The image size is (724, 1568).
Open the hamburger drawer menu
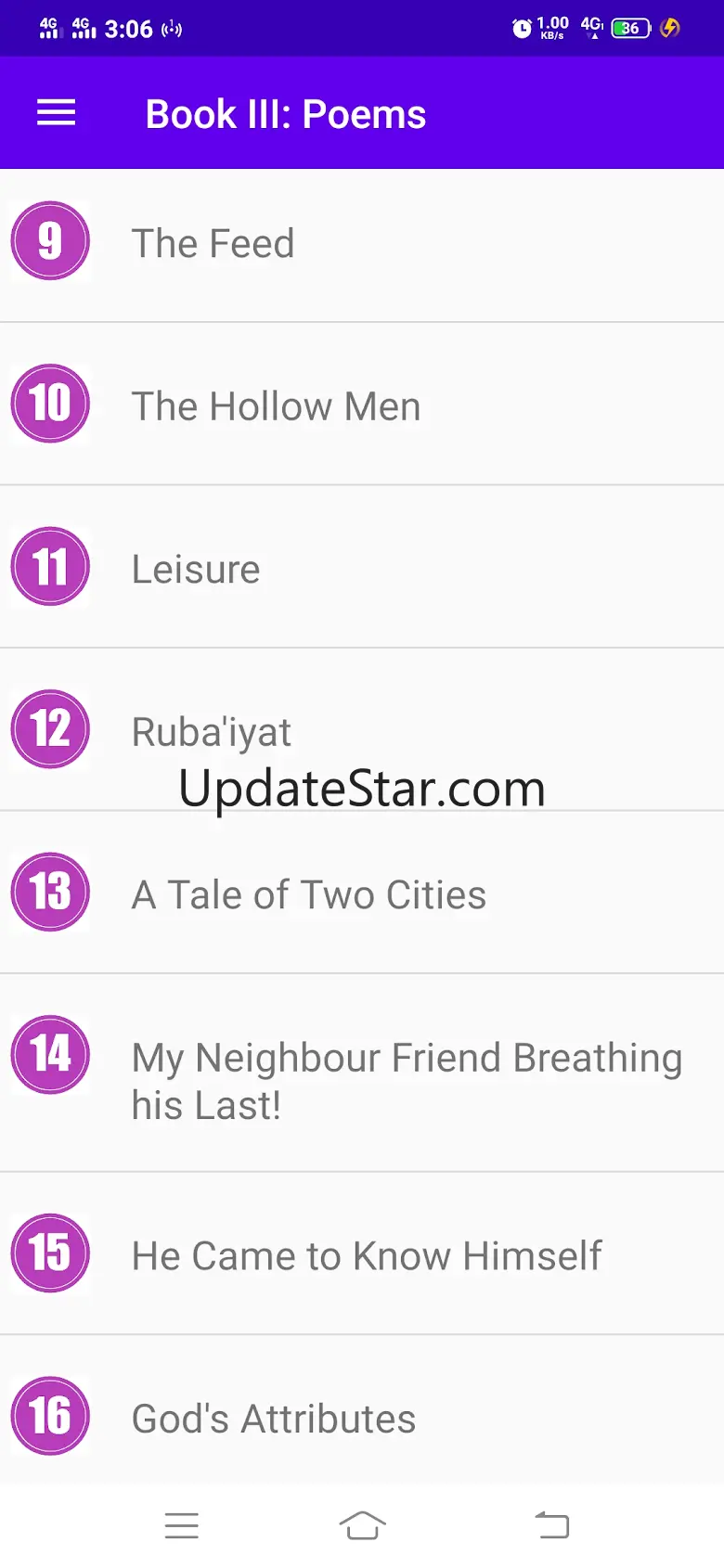tap(56, 113)
